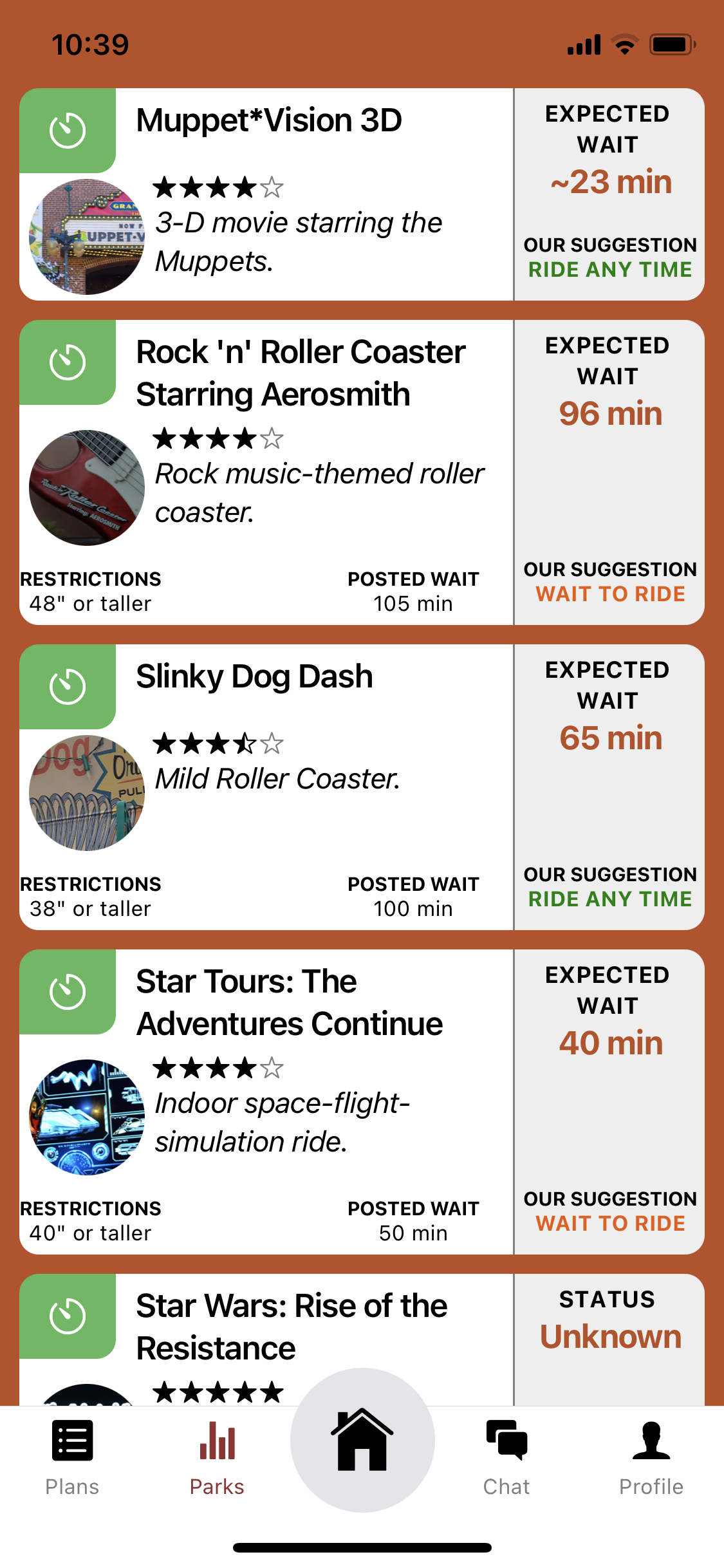The width and height of the screenshot is (724, 1568).
Task: Tap the timer icon on Rock 'n' Roller Coaster
Action: click(68, 362)
